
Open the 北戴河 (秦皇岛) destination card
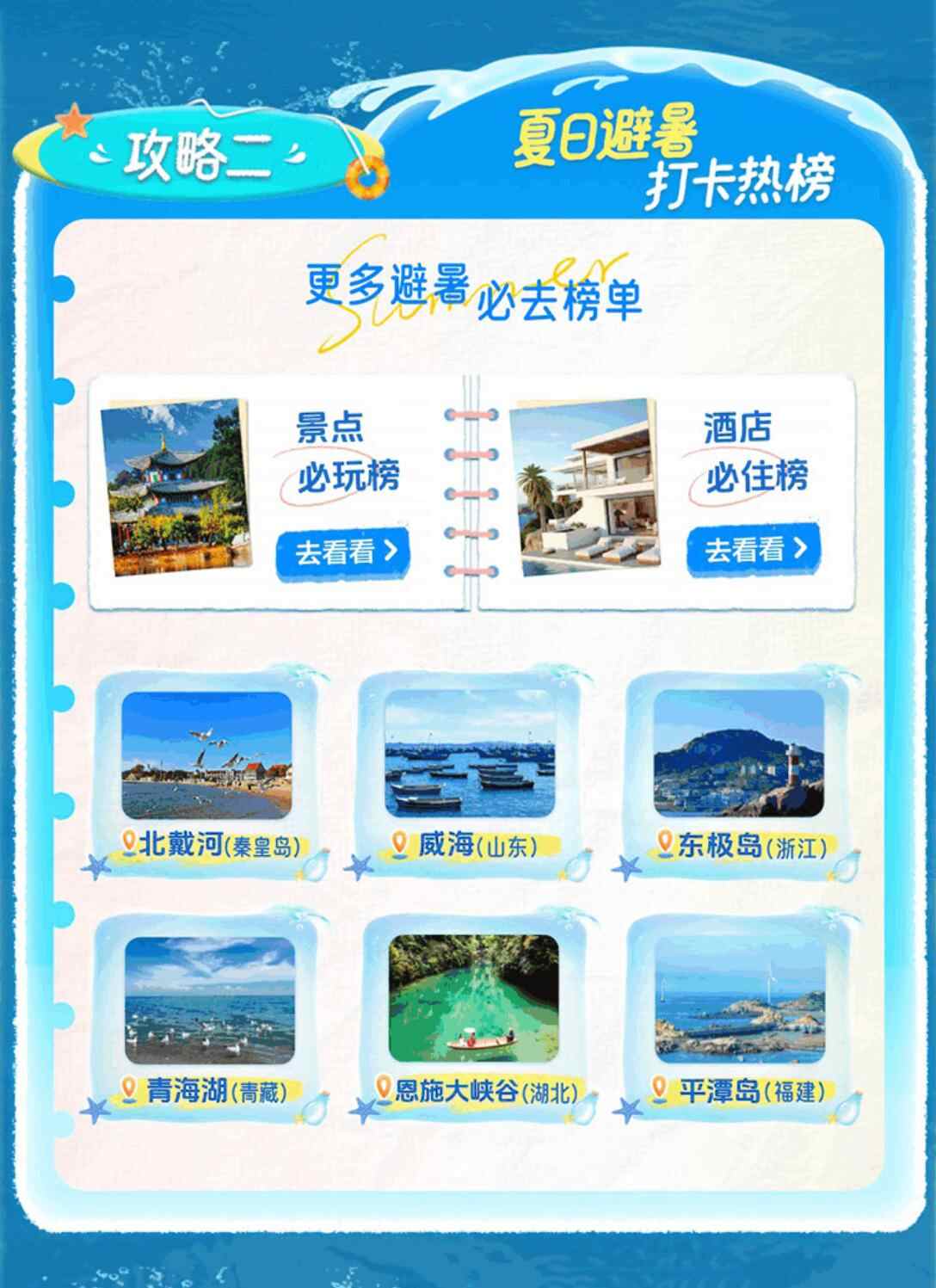206,773
